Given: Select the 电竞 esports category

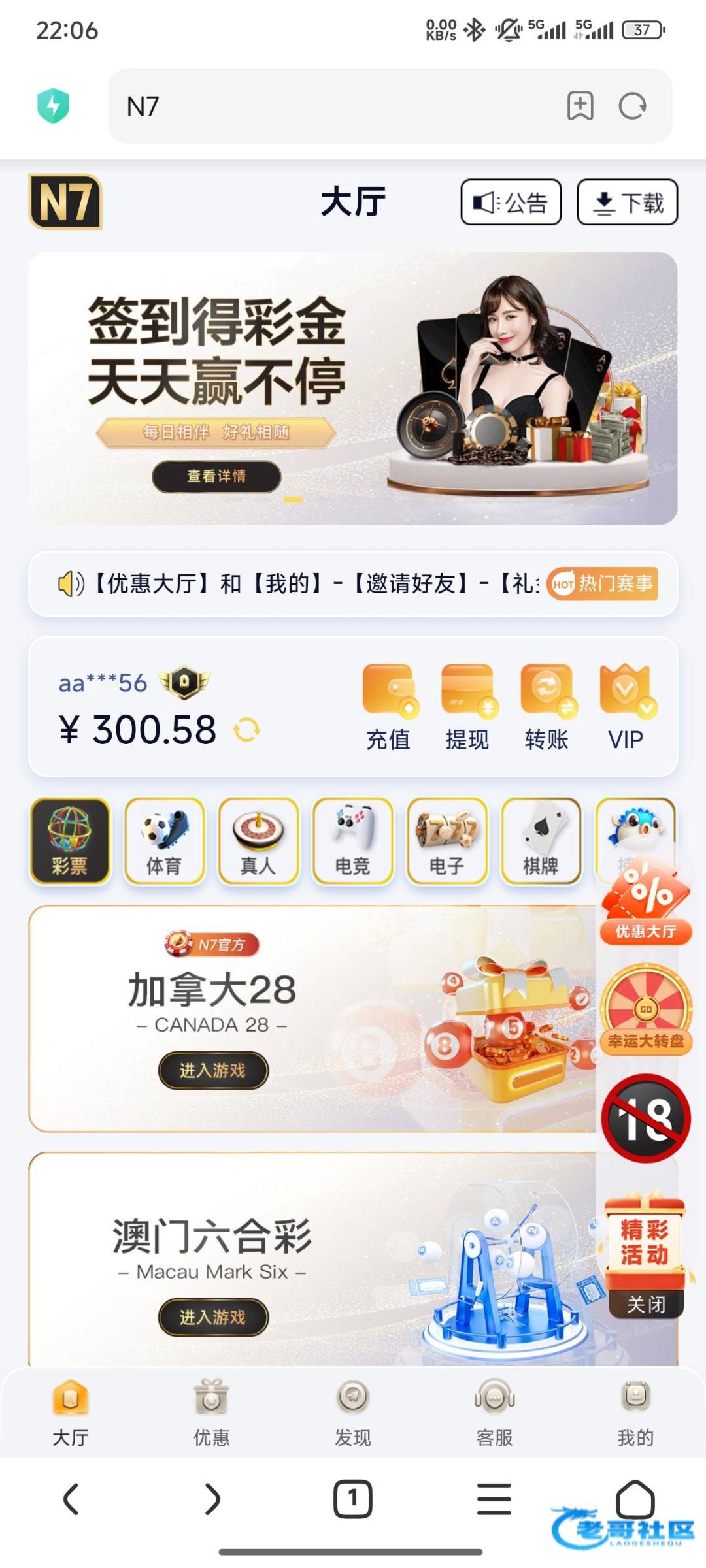Looking at the screenshot, I should (x=352, y=841).
